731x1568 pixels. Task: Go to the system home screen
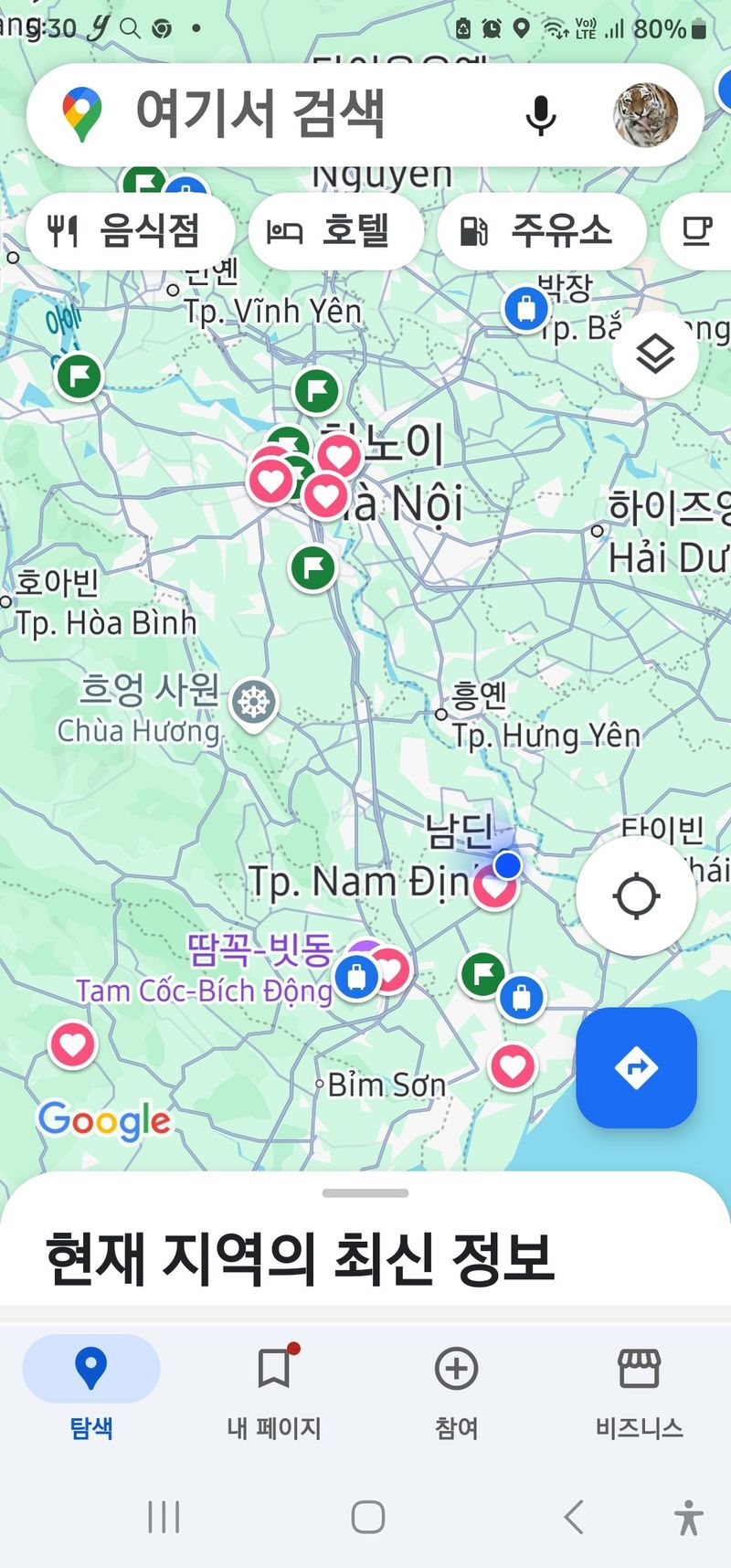click(x=367, y=1517)
